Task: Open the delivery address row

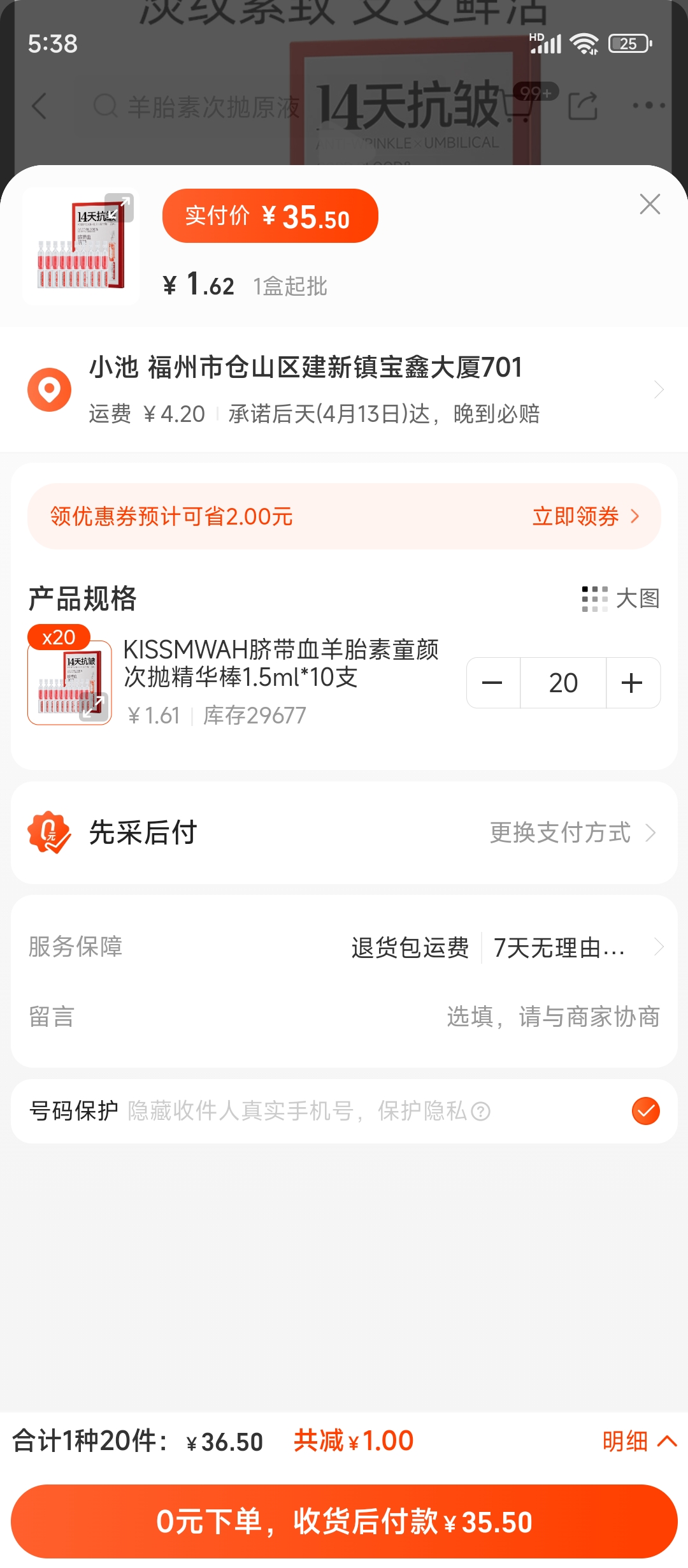Action: click(x=344, y=389)
